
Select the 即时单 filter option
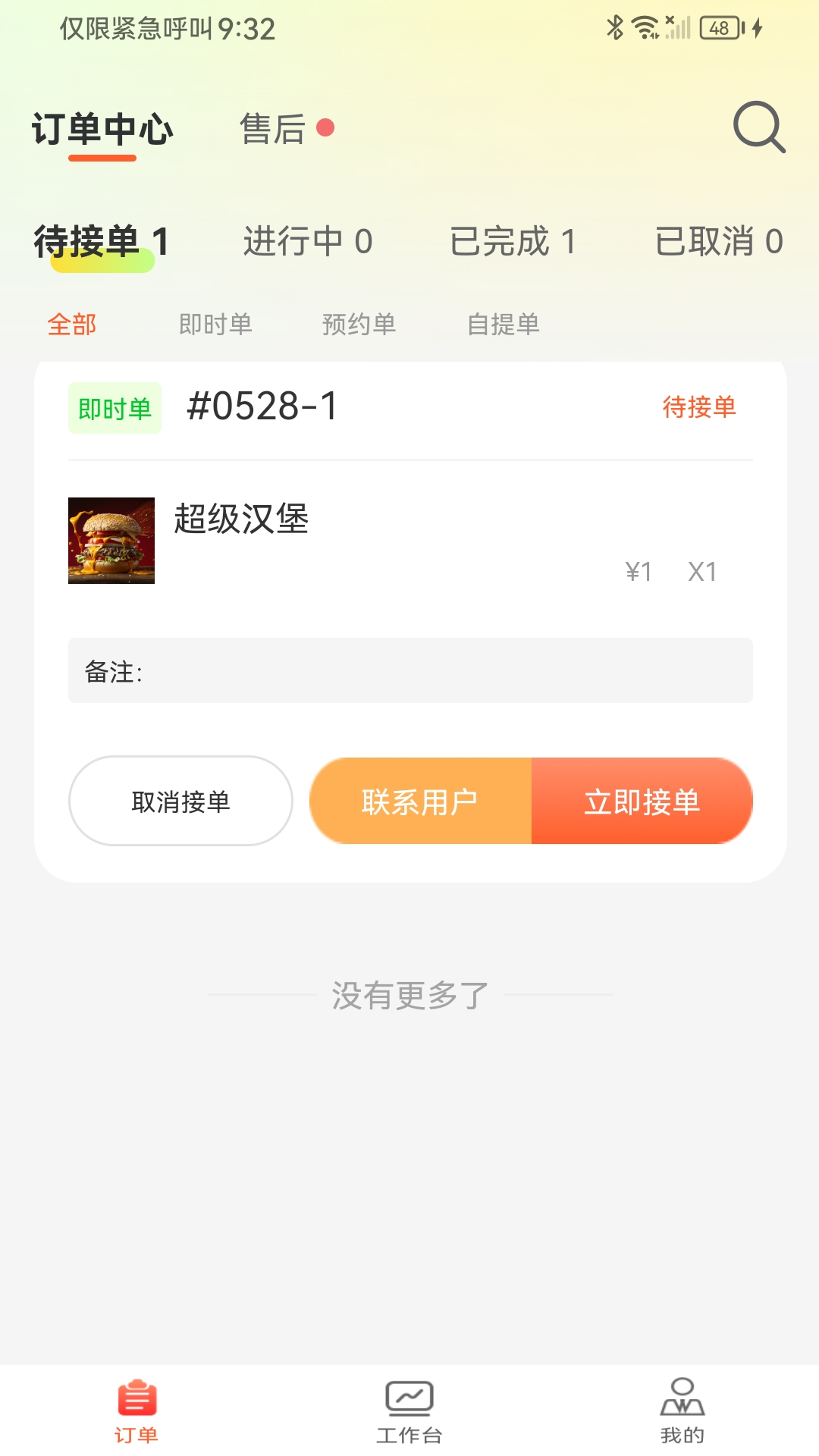(216, 324)
